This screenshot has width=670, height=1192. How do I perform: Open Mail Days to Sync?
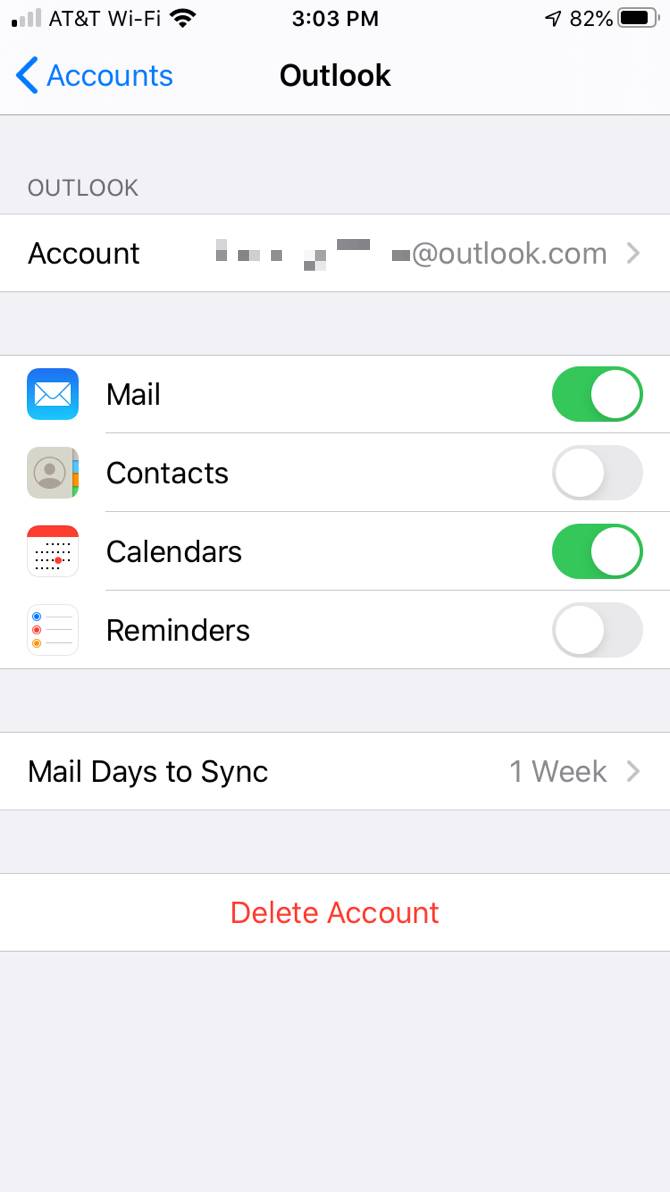[335, 772]
